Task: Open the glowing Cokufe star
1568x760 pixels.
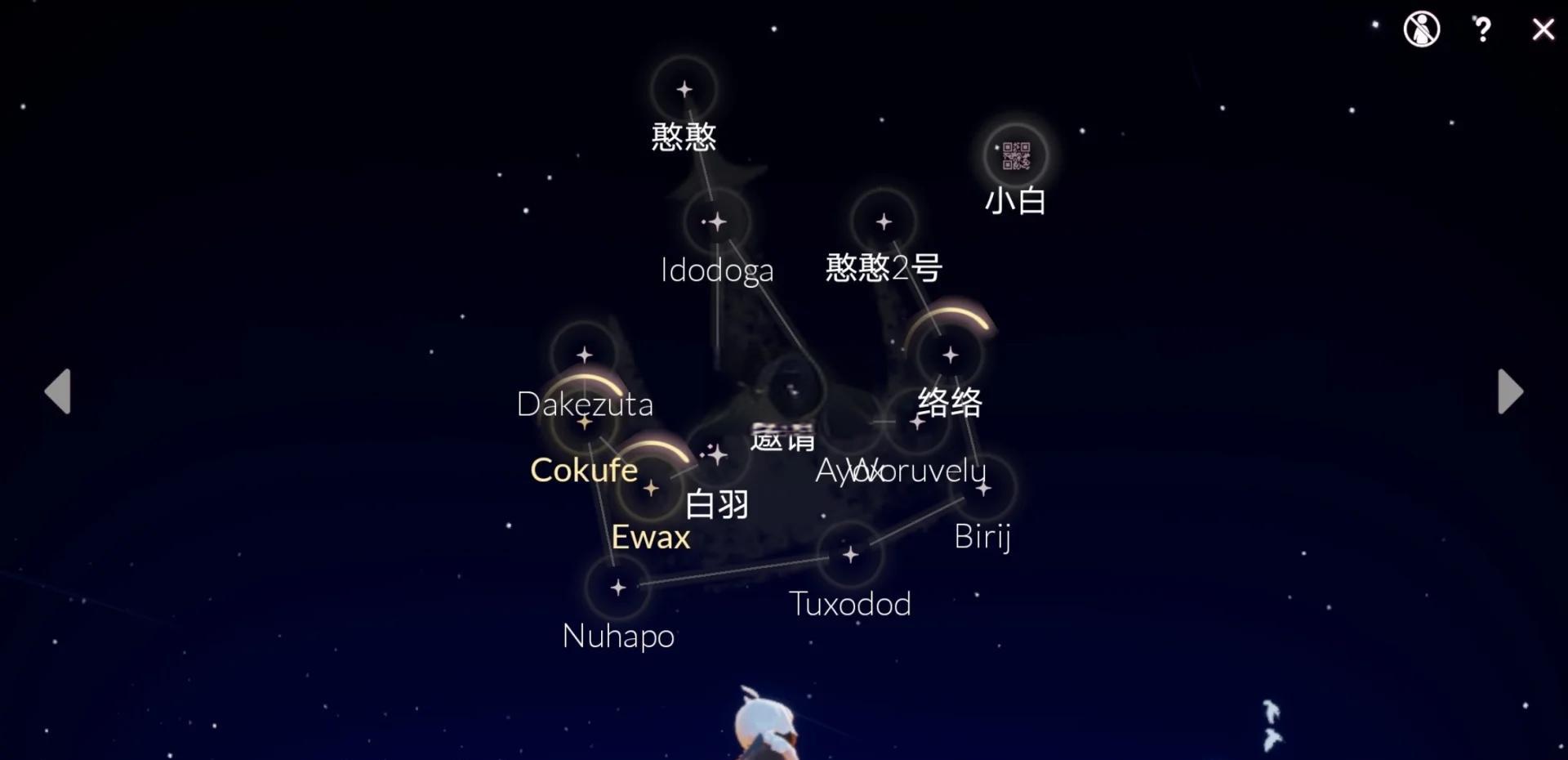Action: pyautogui.click(x=584, y=422)
